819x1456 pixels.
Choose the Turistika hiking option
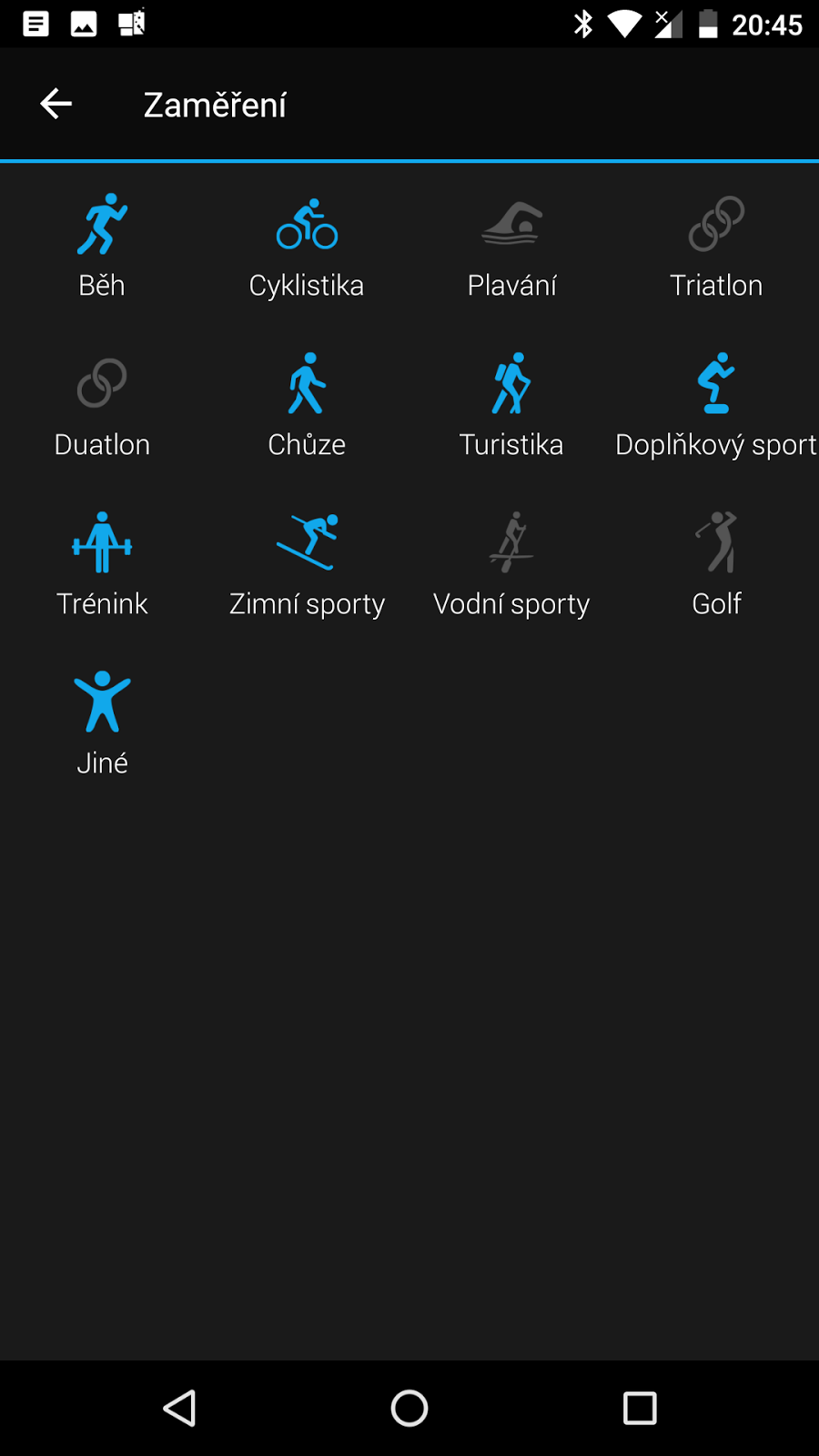[511, 405]
